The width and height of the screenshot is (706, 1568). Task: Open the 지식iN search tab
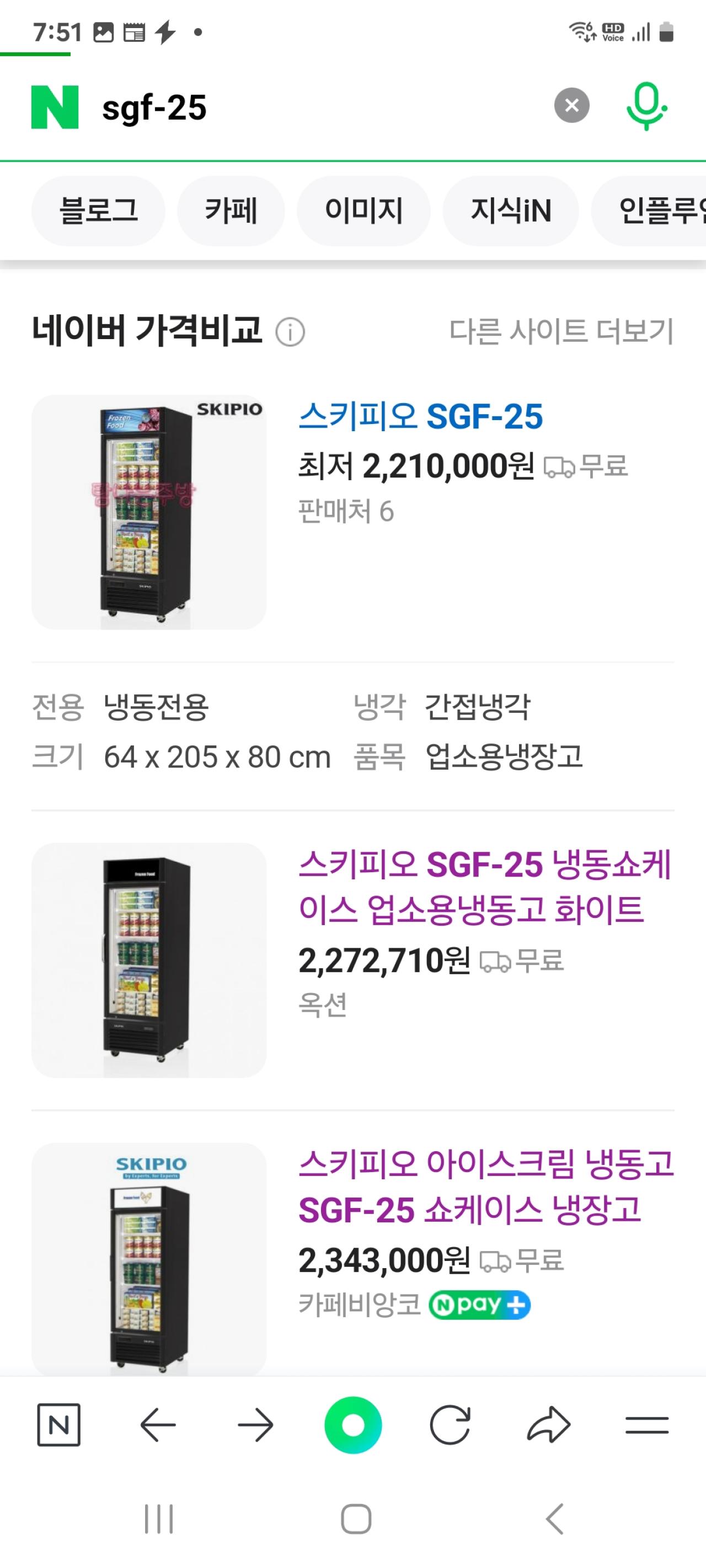510,210
